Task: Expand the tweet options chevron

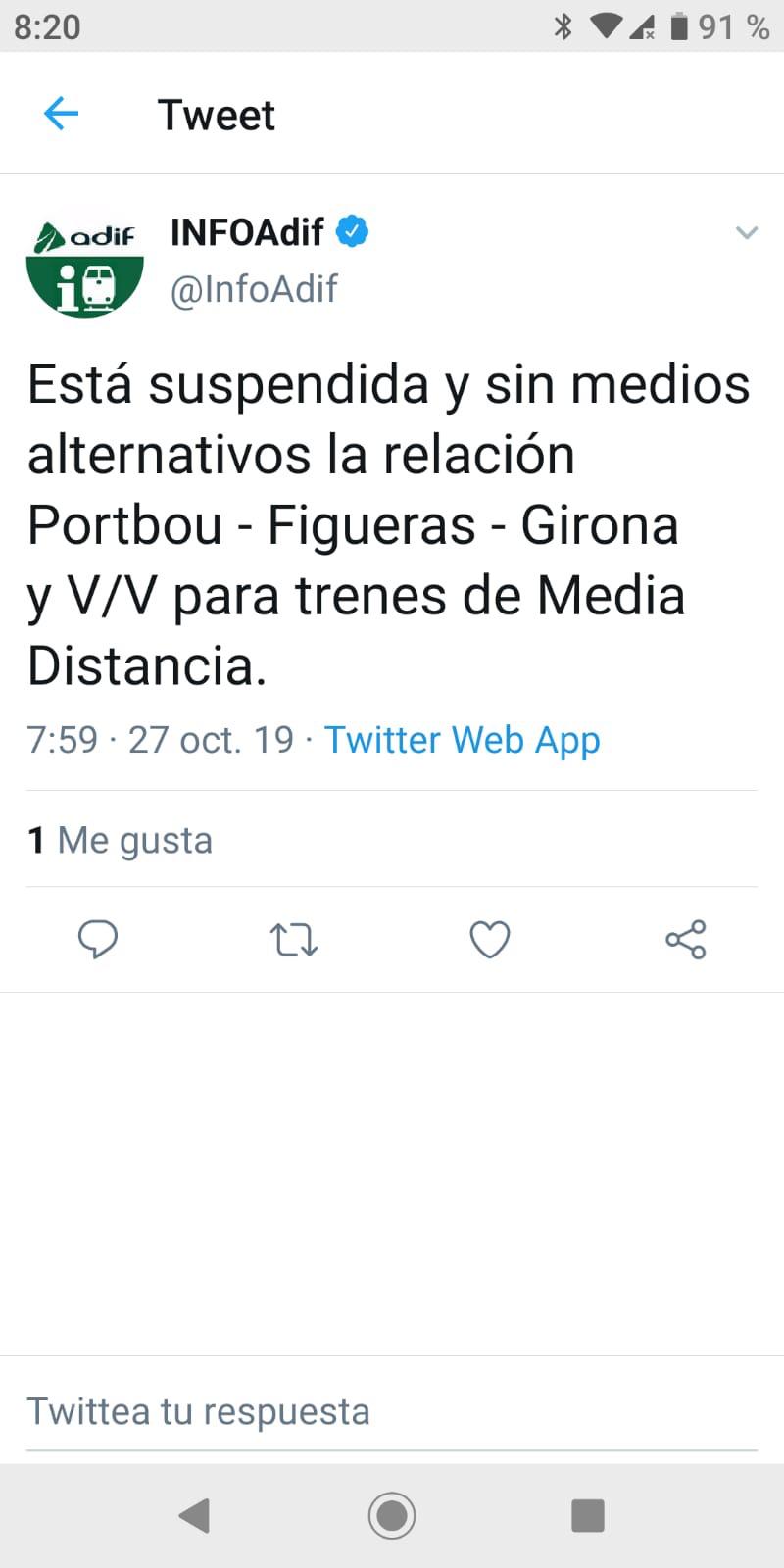Action: pos(747,233)
